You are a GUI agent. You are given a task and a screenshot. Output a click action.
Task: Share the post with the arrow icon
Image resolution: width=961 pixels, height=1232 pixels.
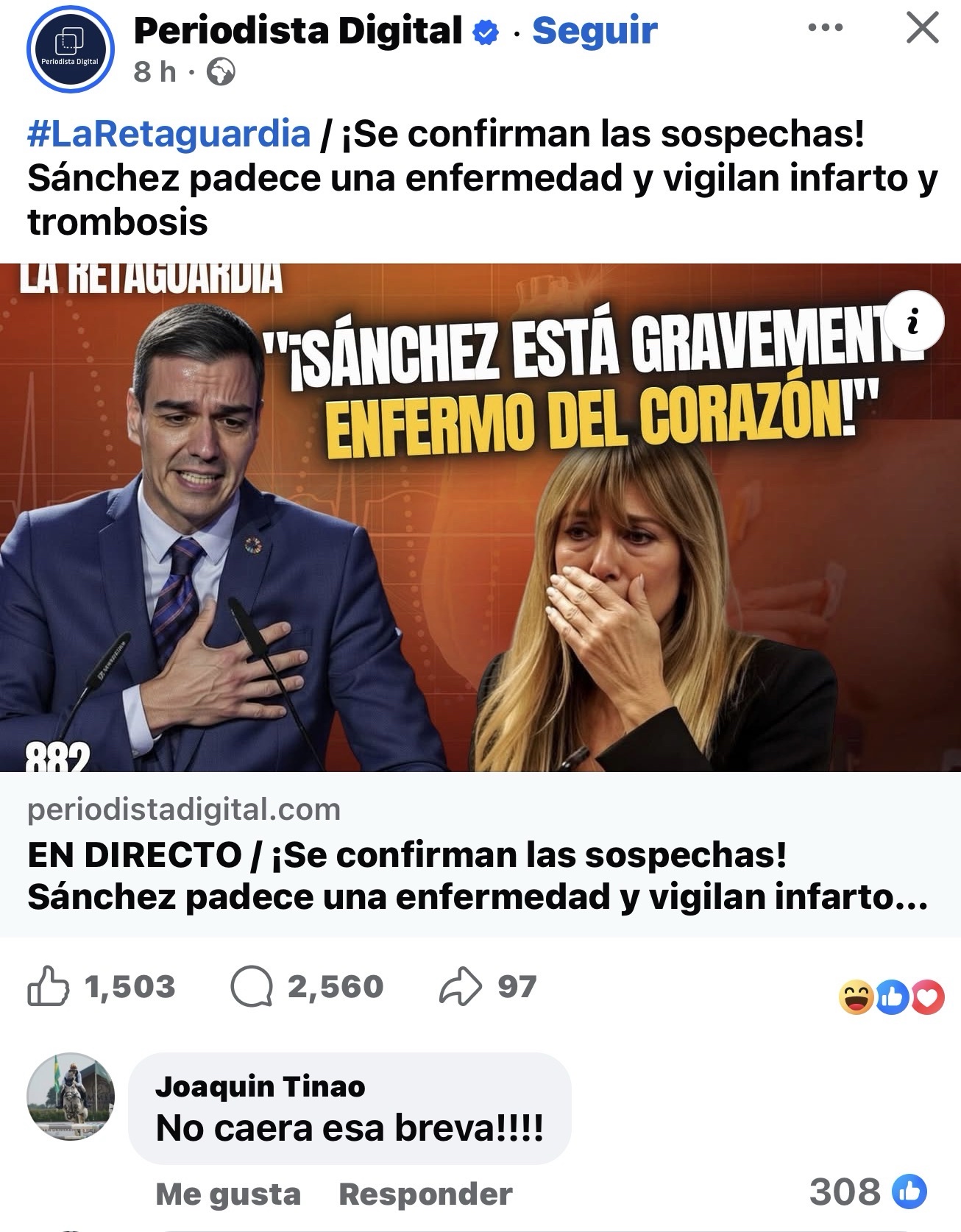coord(460,987)
